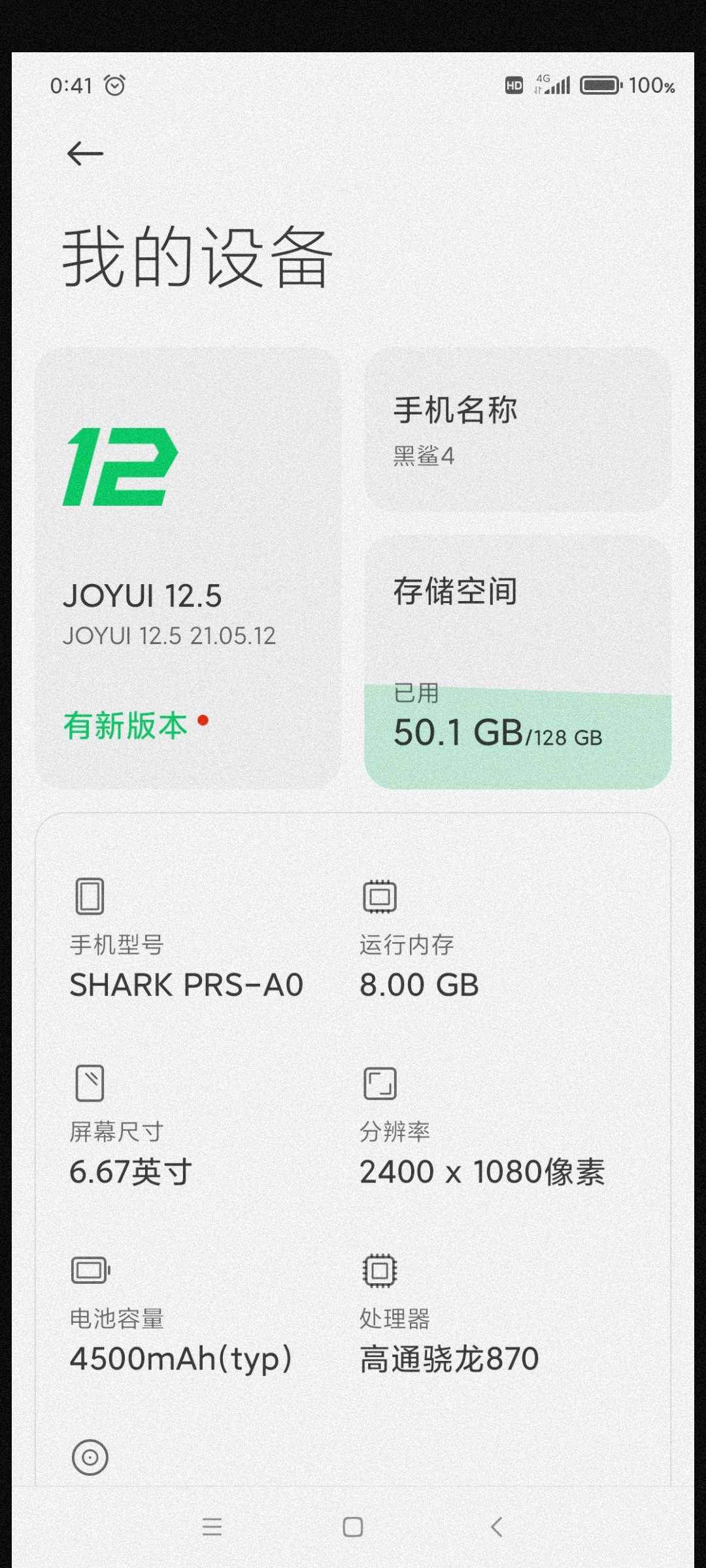The height and width of the screenshot is (1568, 706).
Task: Open the JOYUI 12.5 version card
Action: click(x=188, y=568)
